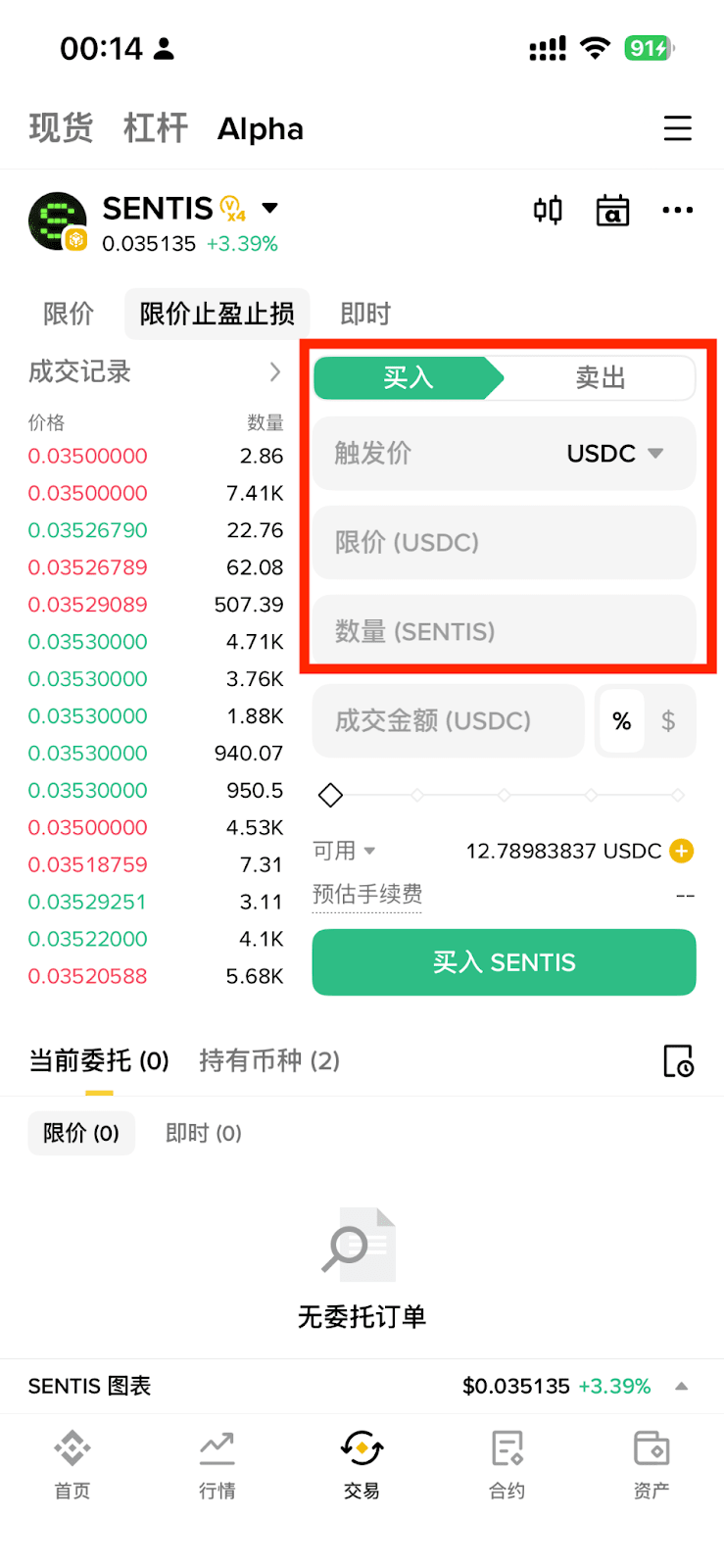Open the Alpha trading tab
The width and height of the screenshot is (724, 1568).
click(x=260, y=128)
